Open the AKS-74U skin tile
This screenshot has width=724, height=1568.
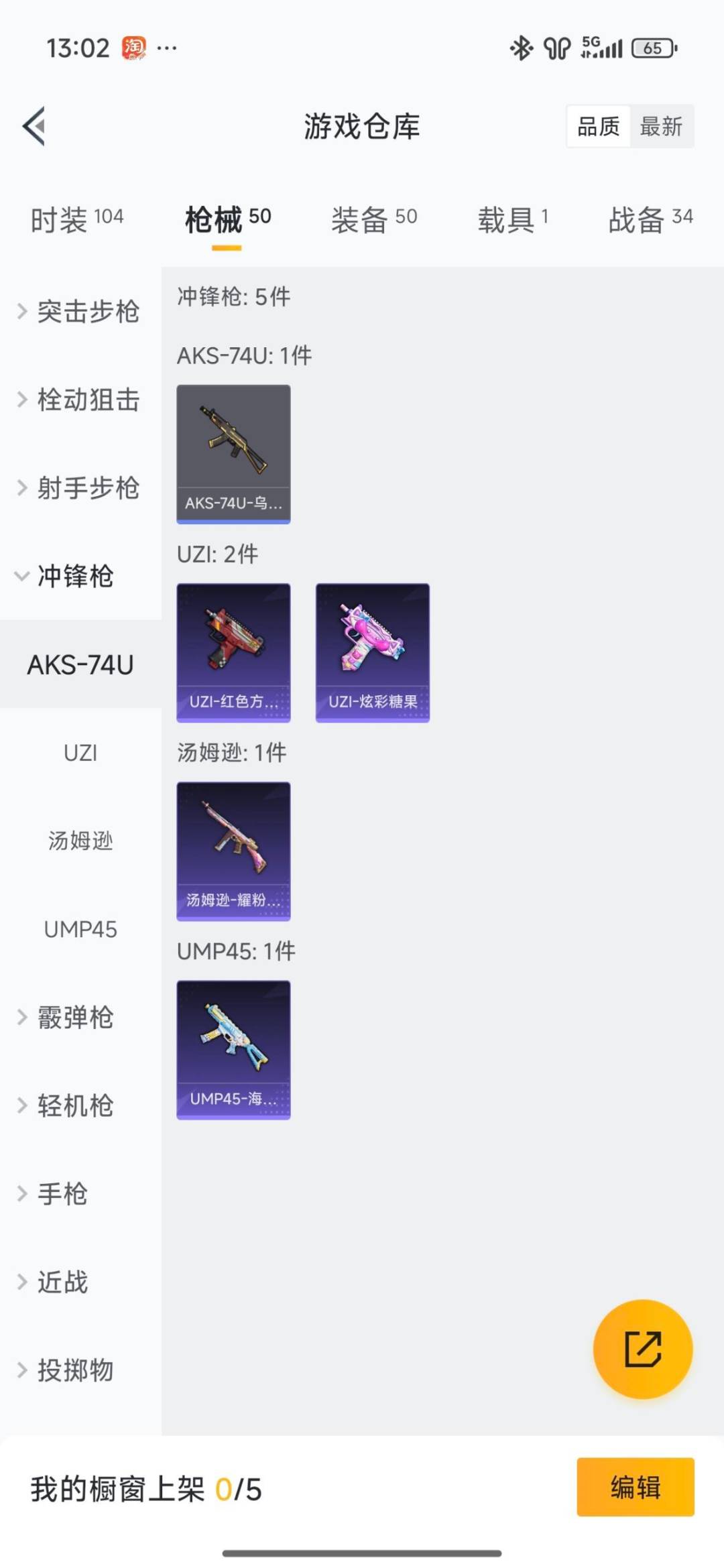233,454
